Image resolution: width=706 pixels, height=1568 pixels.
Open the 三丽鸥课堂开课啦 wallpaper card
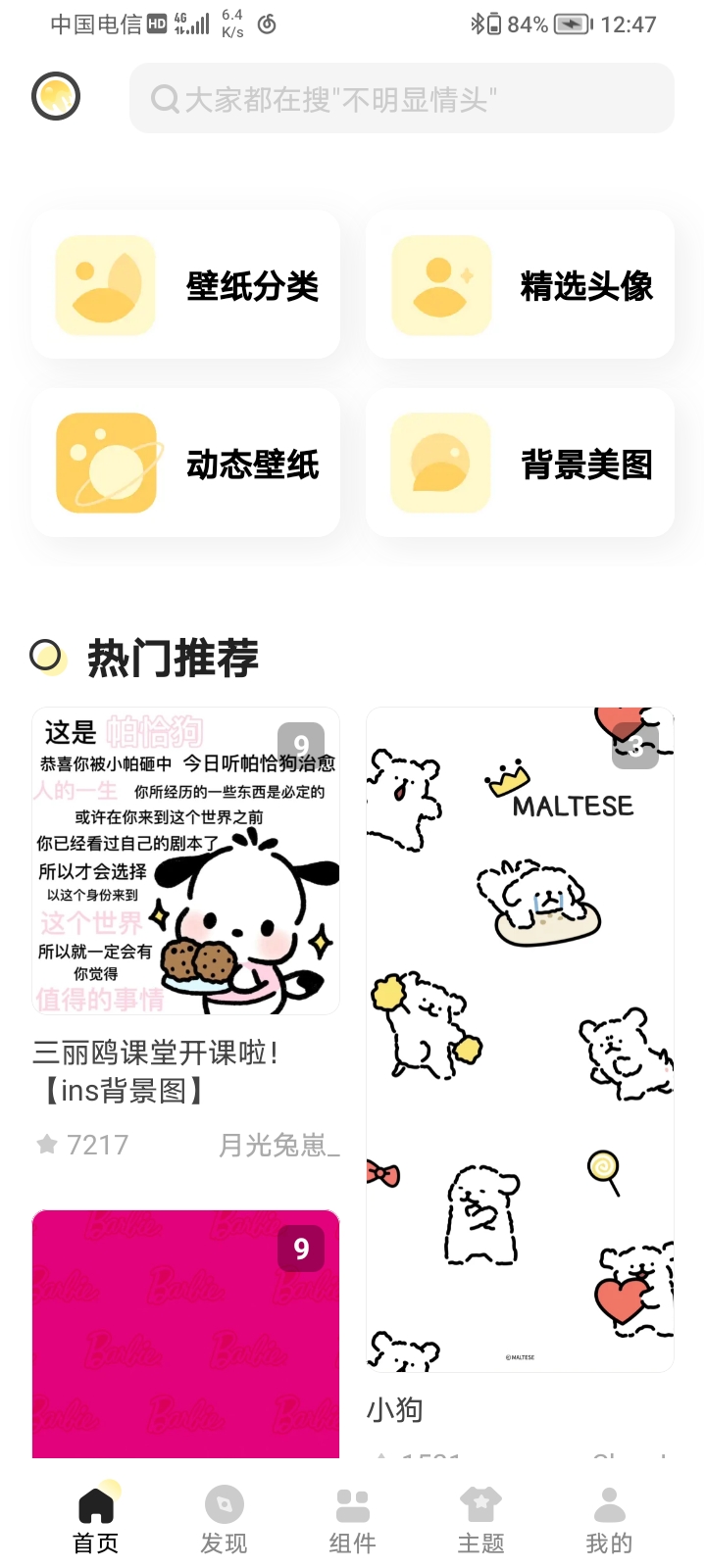(186, 862)
